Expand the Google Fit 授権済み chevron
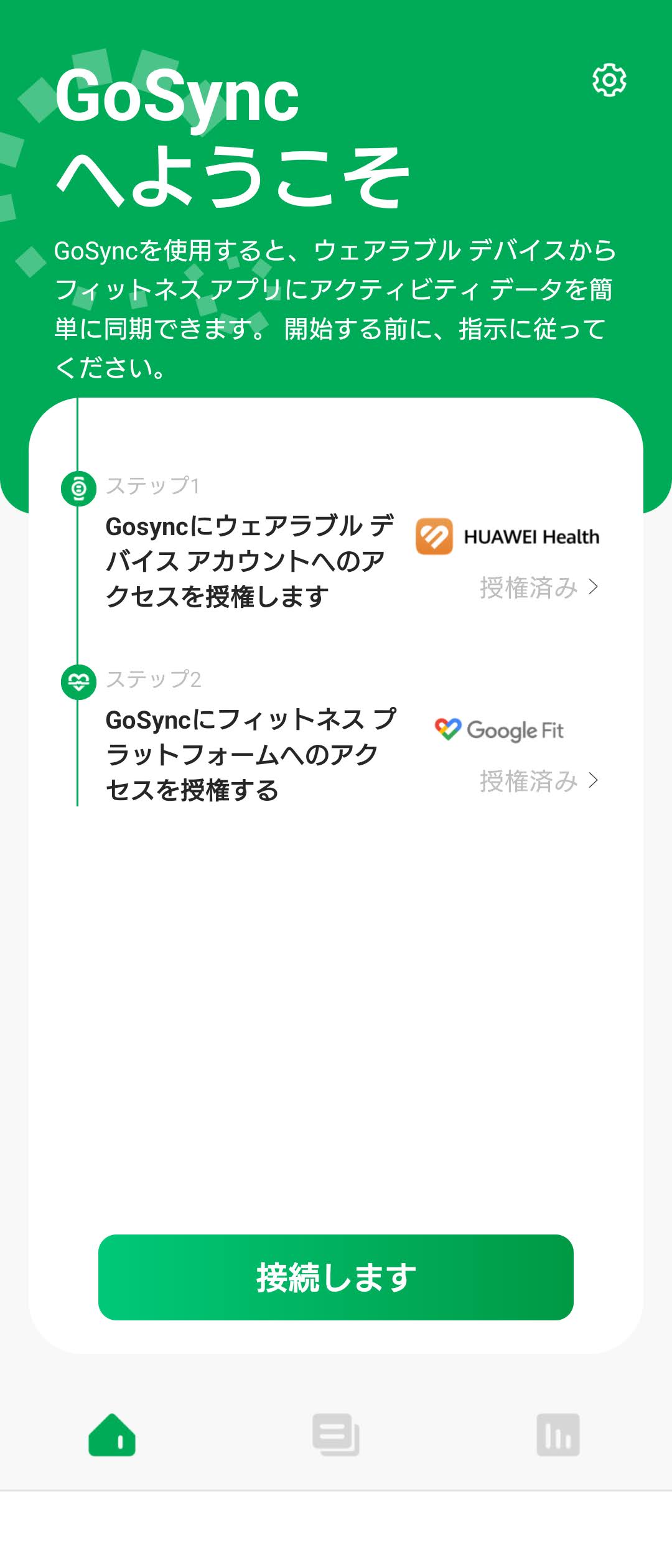 593,782
